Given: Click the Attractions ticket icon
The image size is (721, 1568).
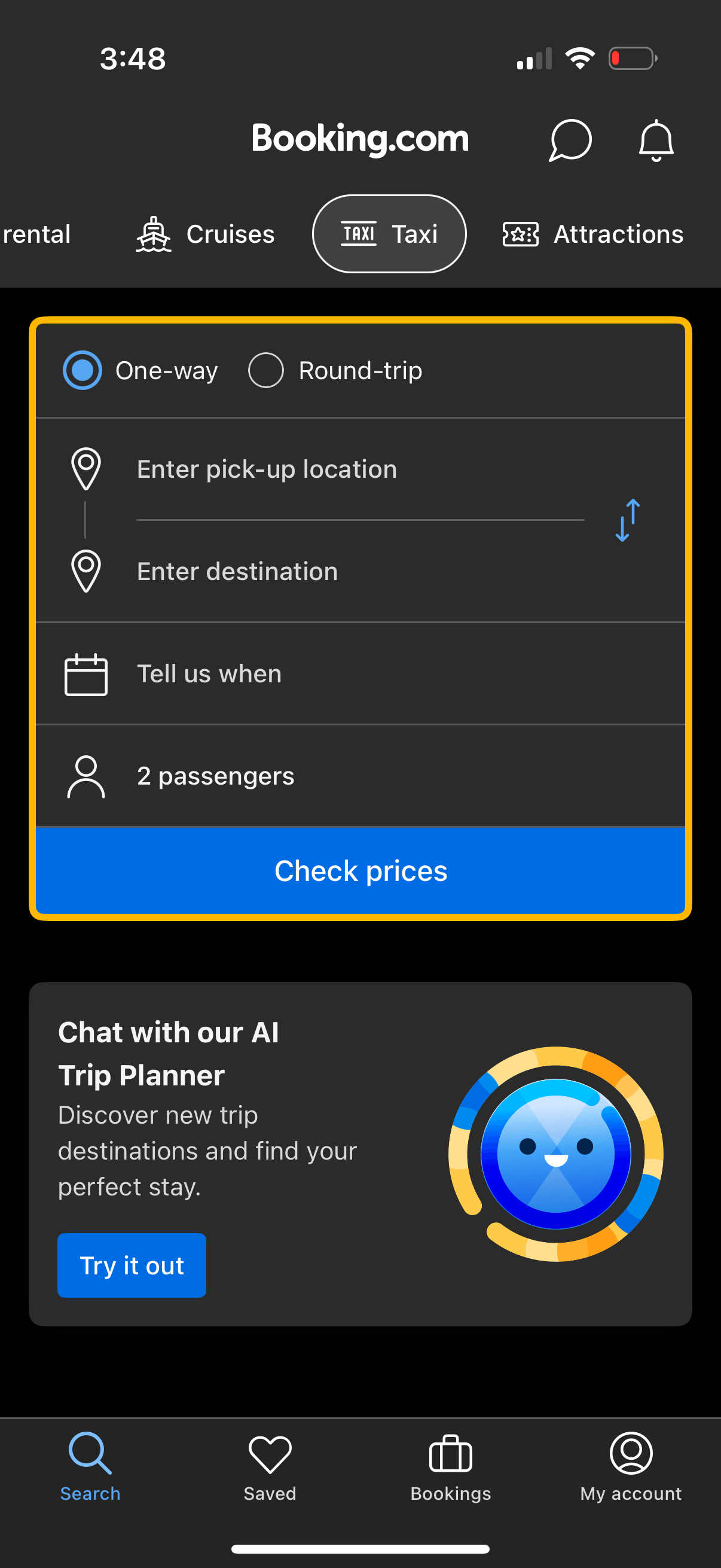Looking at the screenshot, I should (x=520, y=233).
